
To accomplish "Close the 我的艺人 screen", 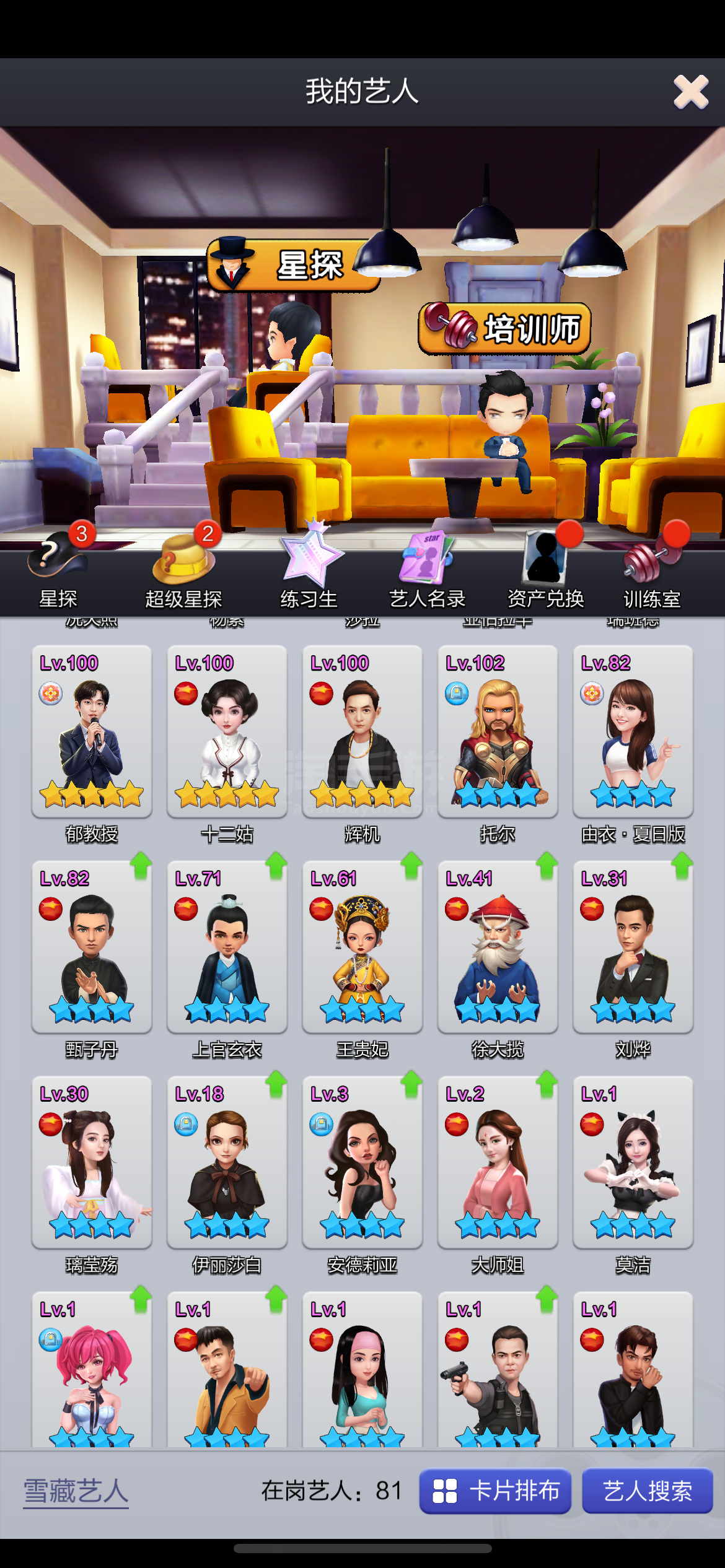I will pos(691,92).
